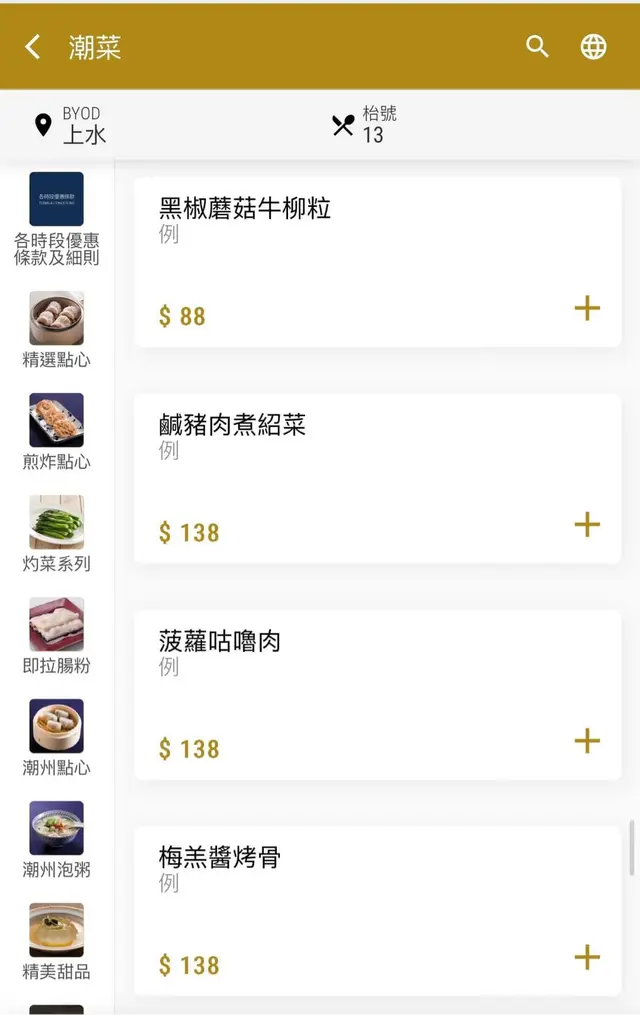Select the 灼菜系列 category
Image resolution: width=640 pixels, height=1015 pixels.
[x=56, y=533]
